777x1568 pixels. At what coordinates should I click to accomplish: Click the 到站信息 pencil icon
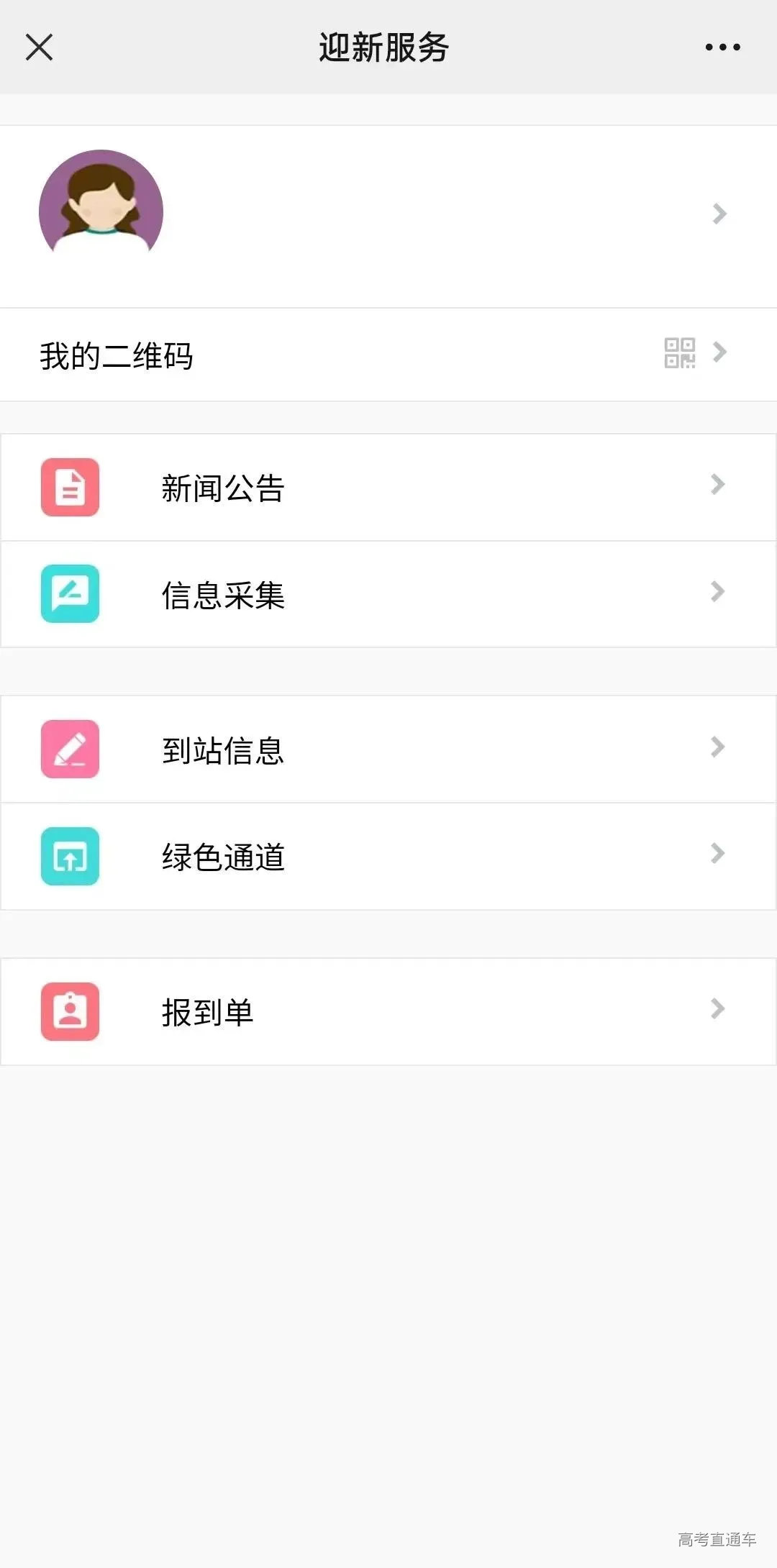pyautogui.click(x=70, y=748)
